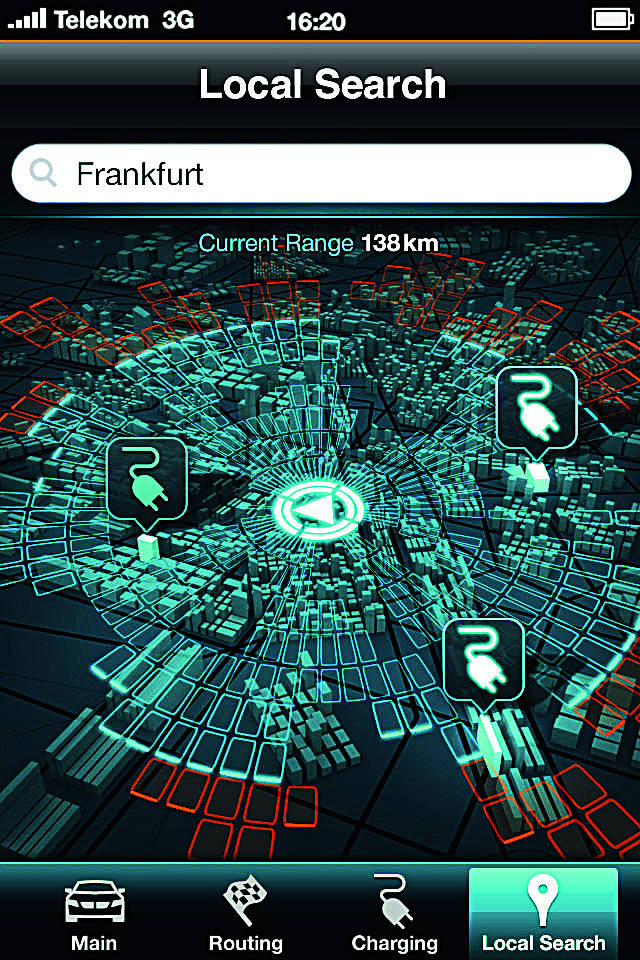Switch to the Main tab

(x=93, y=913)
